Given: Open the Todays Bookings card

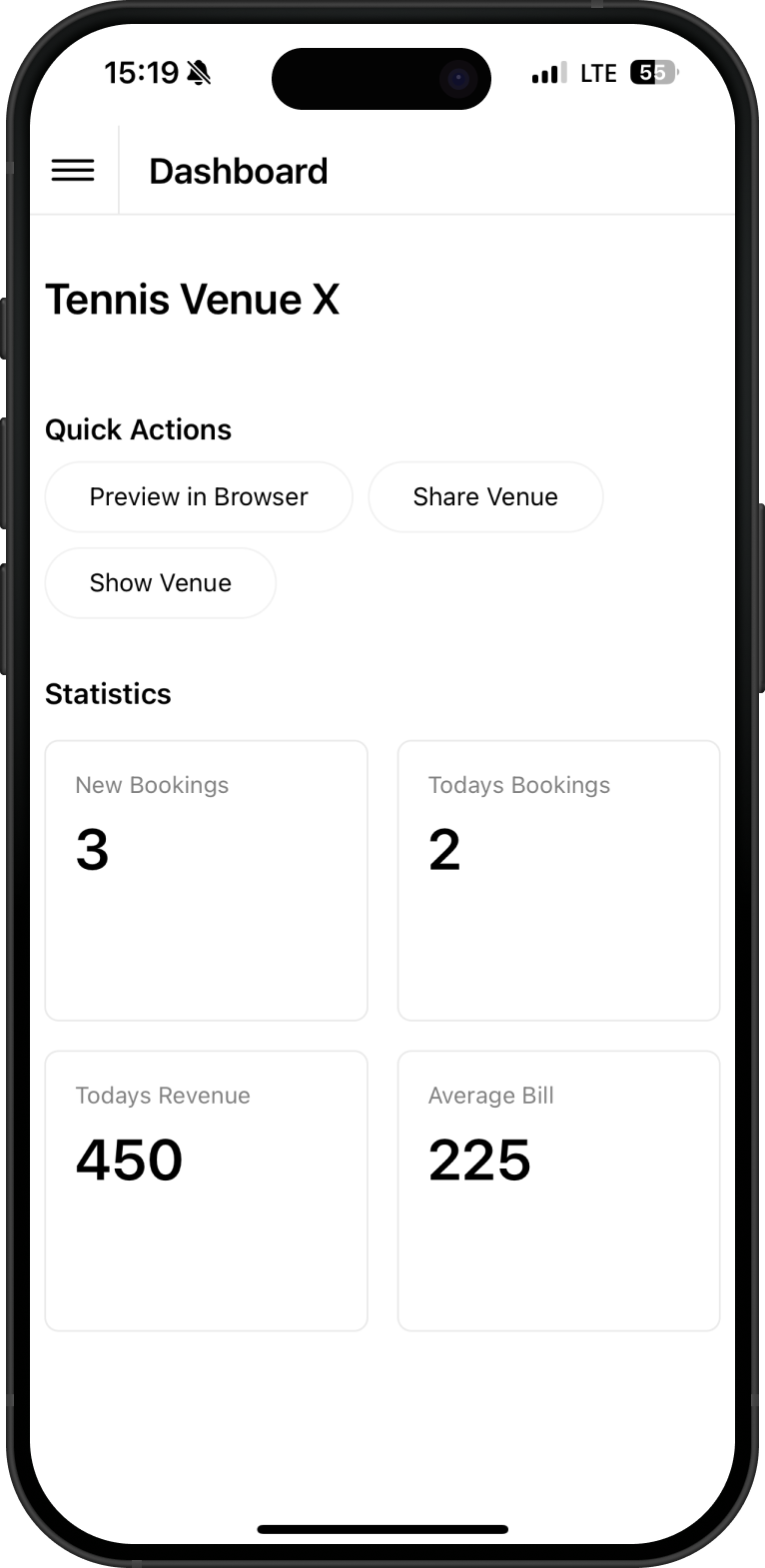Looking at the screenshot, I should tap(558, 880).
